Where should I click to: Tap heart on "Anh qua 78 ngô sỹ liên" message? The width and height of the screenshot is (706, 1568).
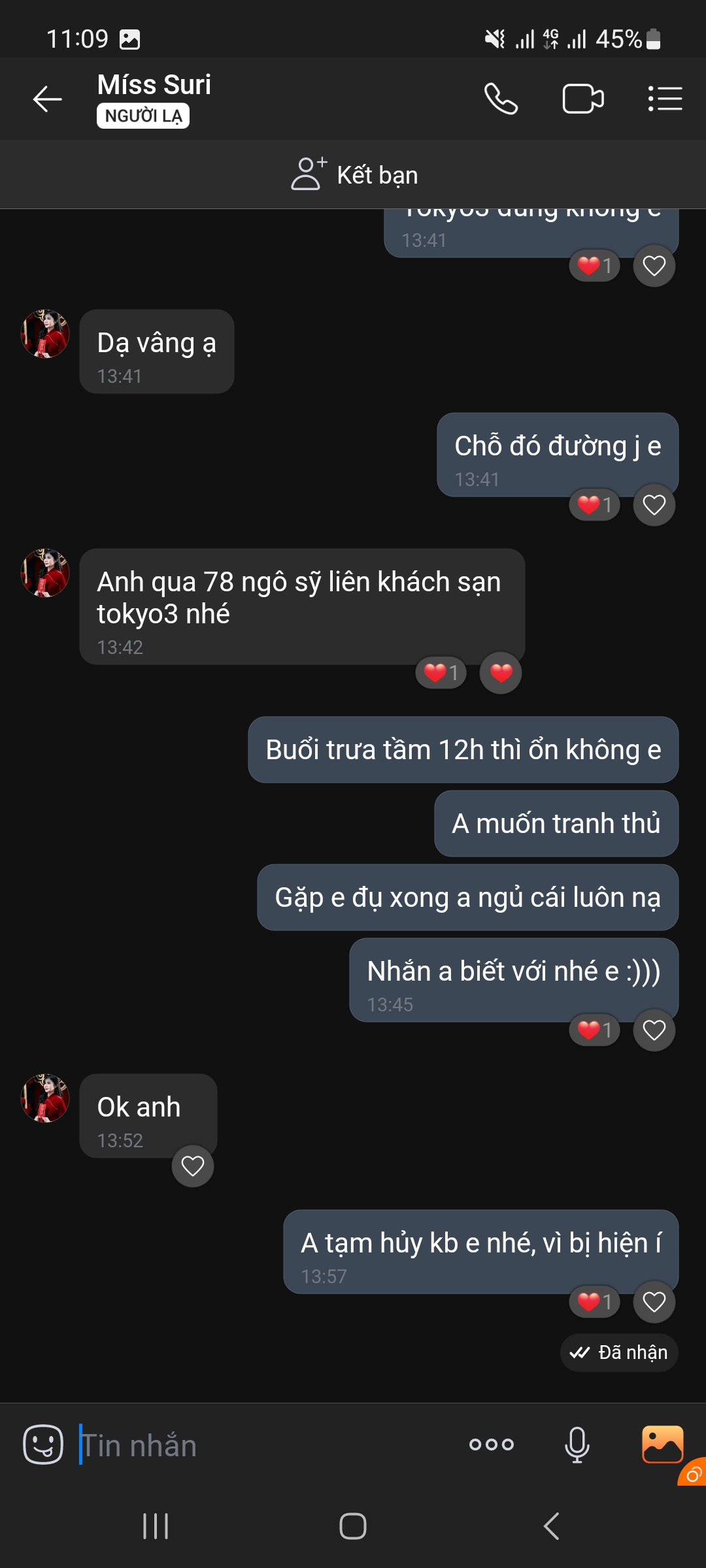point(501,673)
